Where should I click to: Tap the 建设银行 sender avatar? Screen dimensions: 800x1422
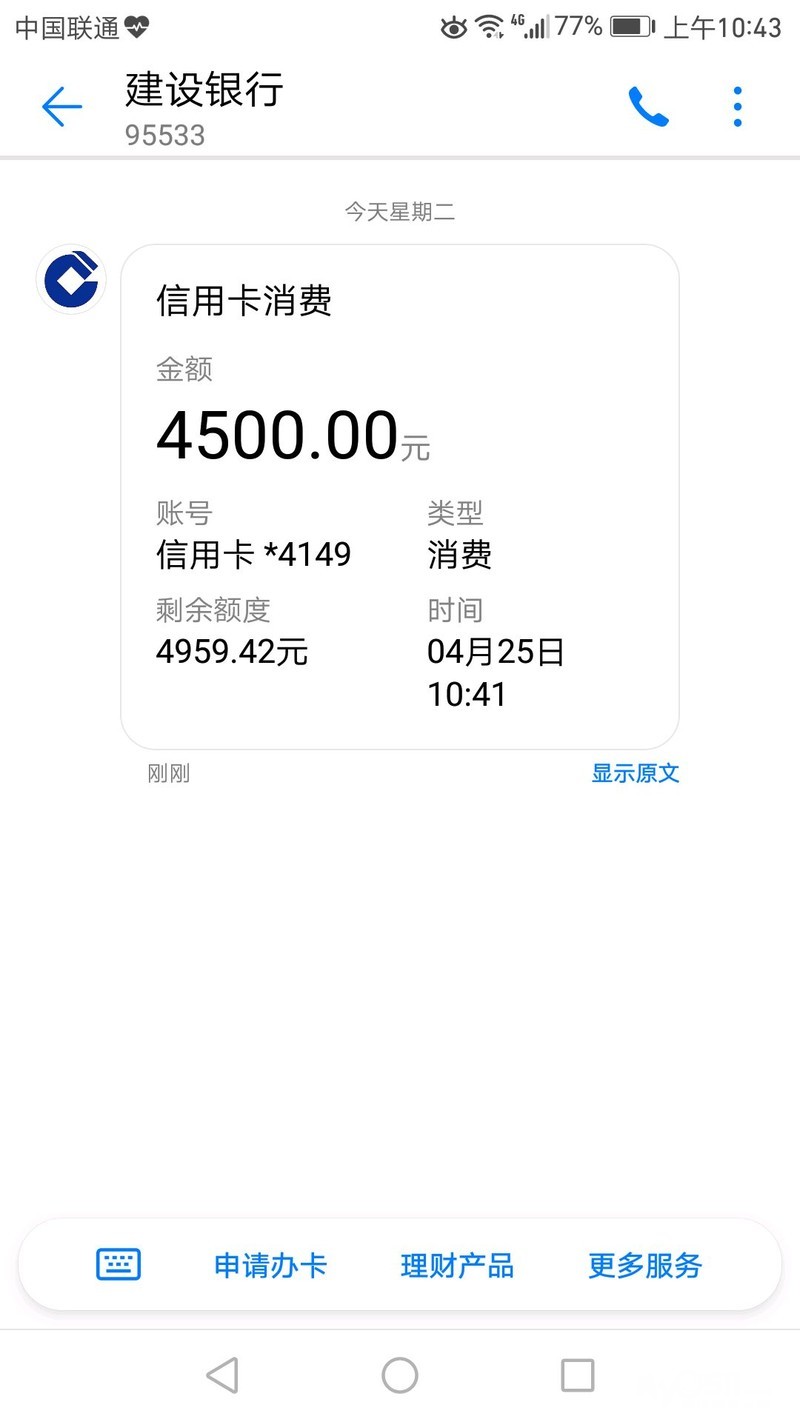coord(71,280)
